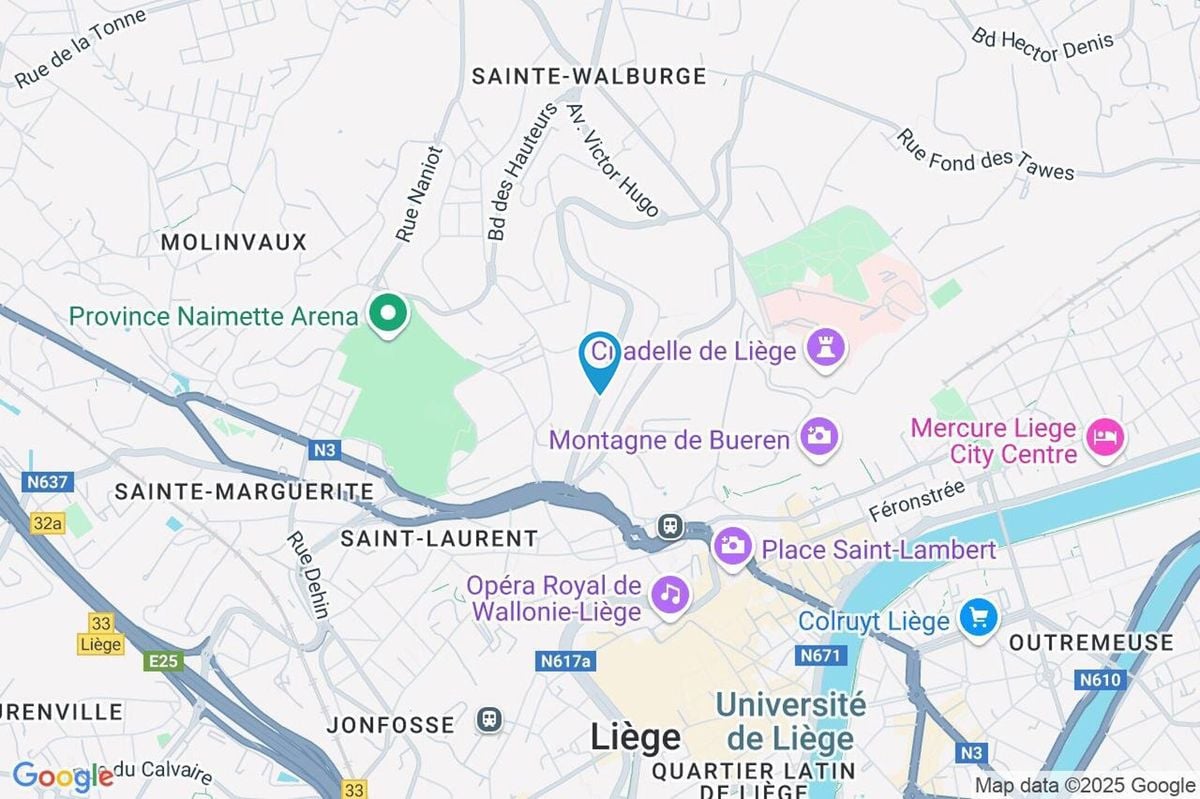
Task: Open the Google logo link
Action: pos(62,775)
